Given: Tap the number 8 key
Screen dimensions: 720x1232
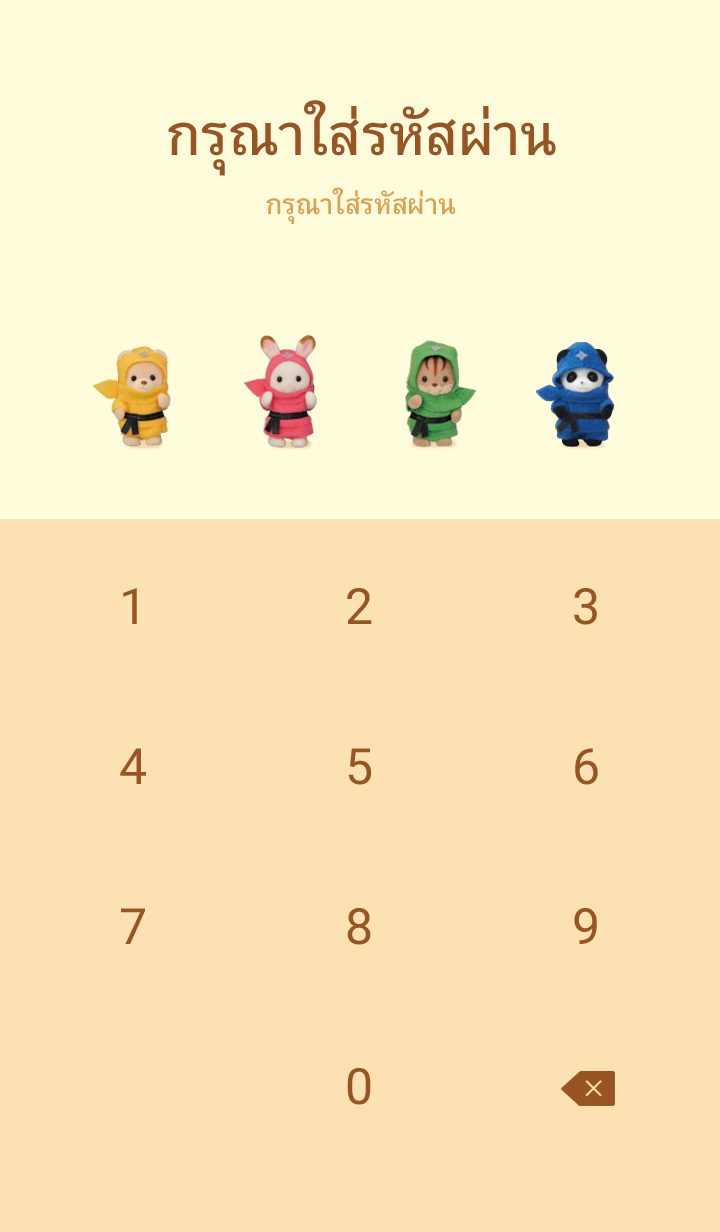Looking at the screenshot, I should (x=359, y=927).
